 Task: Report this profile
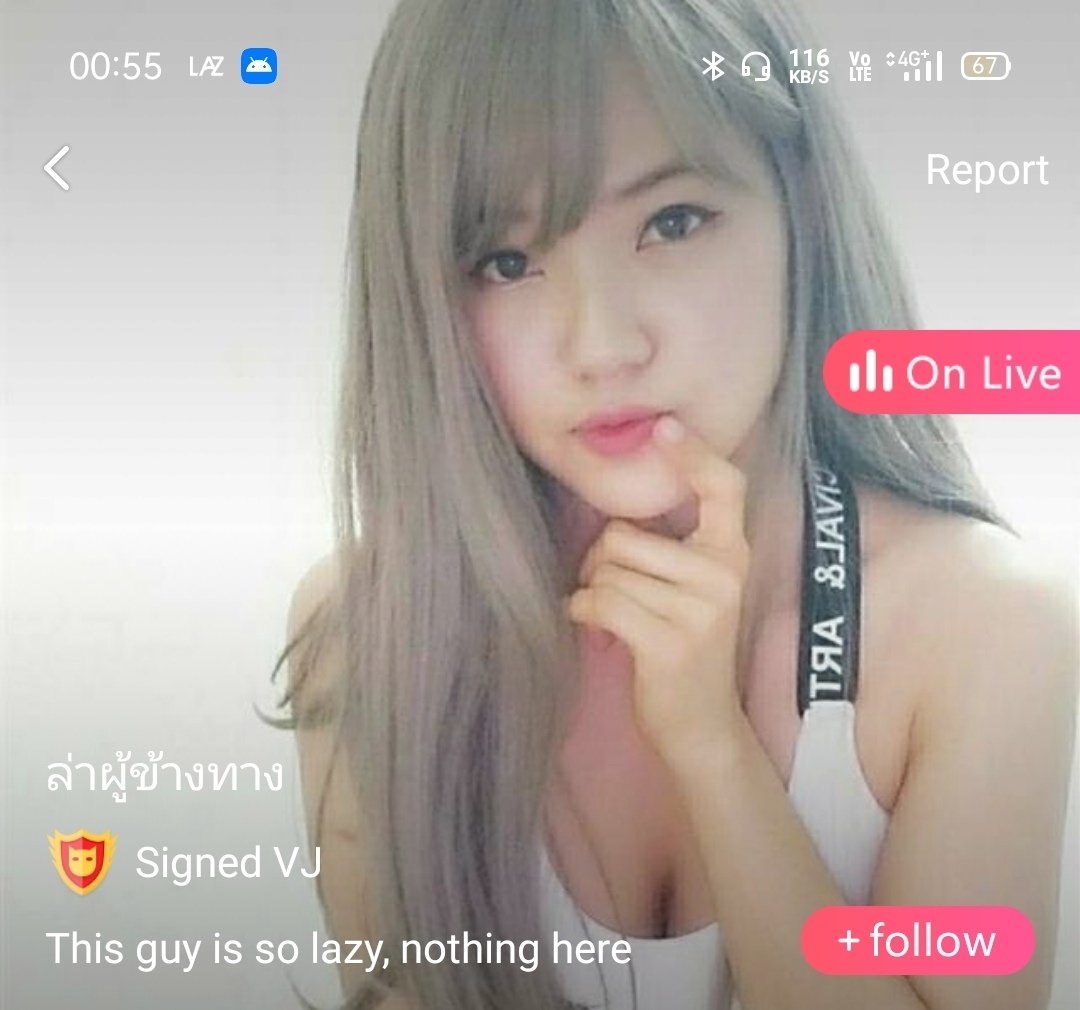click(986, 170)
